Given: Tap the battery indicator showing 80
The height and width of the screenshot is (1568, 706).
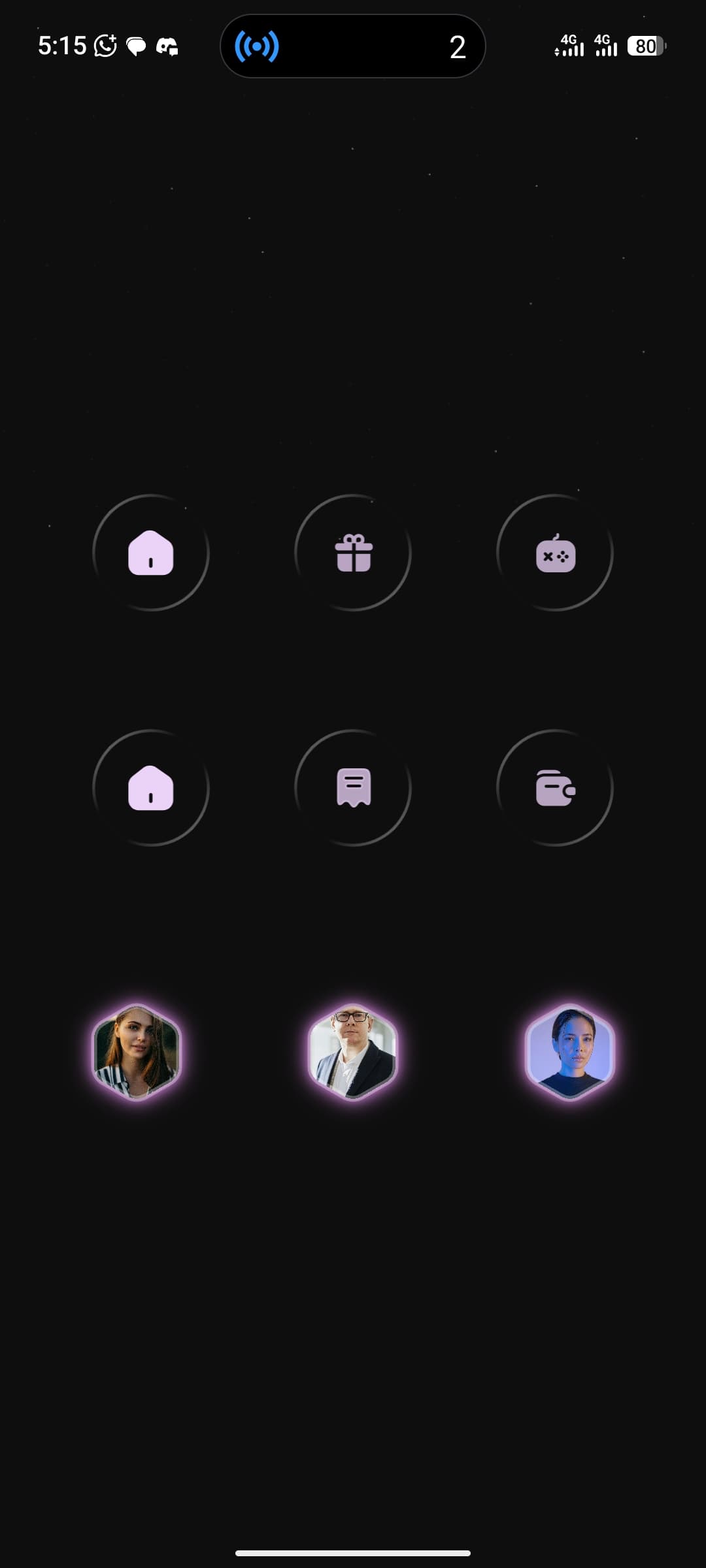Looking at the screenshot, I should click(x=644, y=46).
